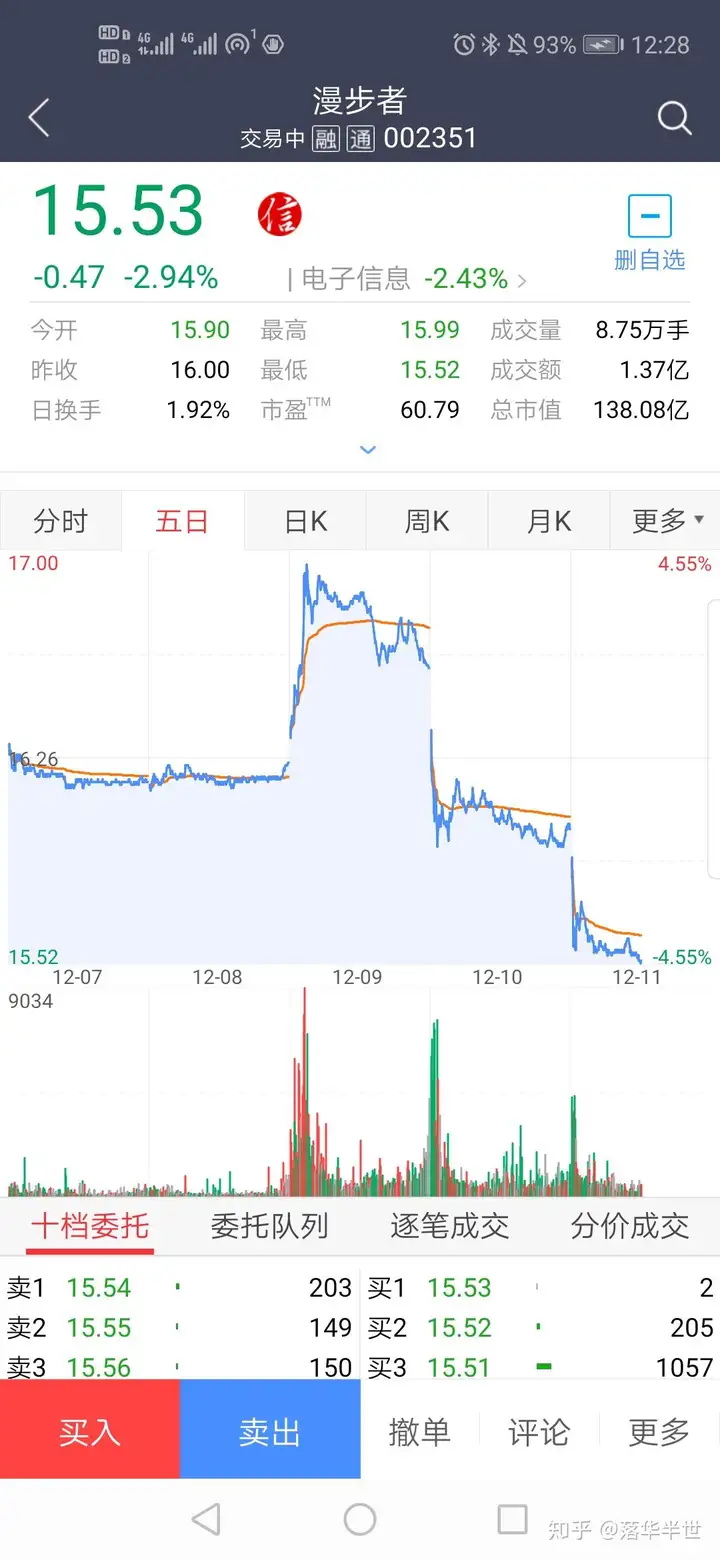Tap the red 买入 buy button
720x1560 pixels.
tap(90, 1430)
